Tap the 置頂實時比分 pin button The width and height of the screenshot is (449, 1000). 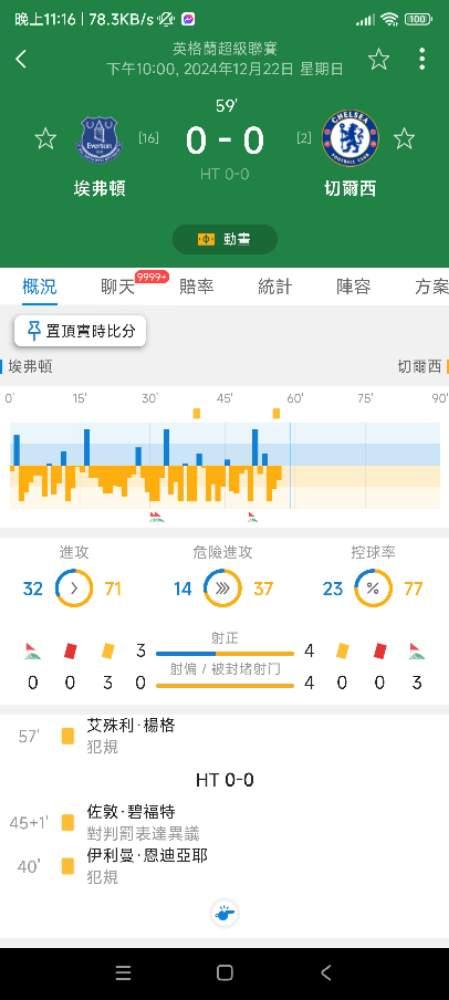(80, 330)
